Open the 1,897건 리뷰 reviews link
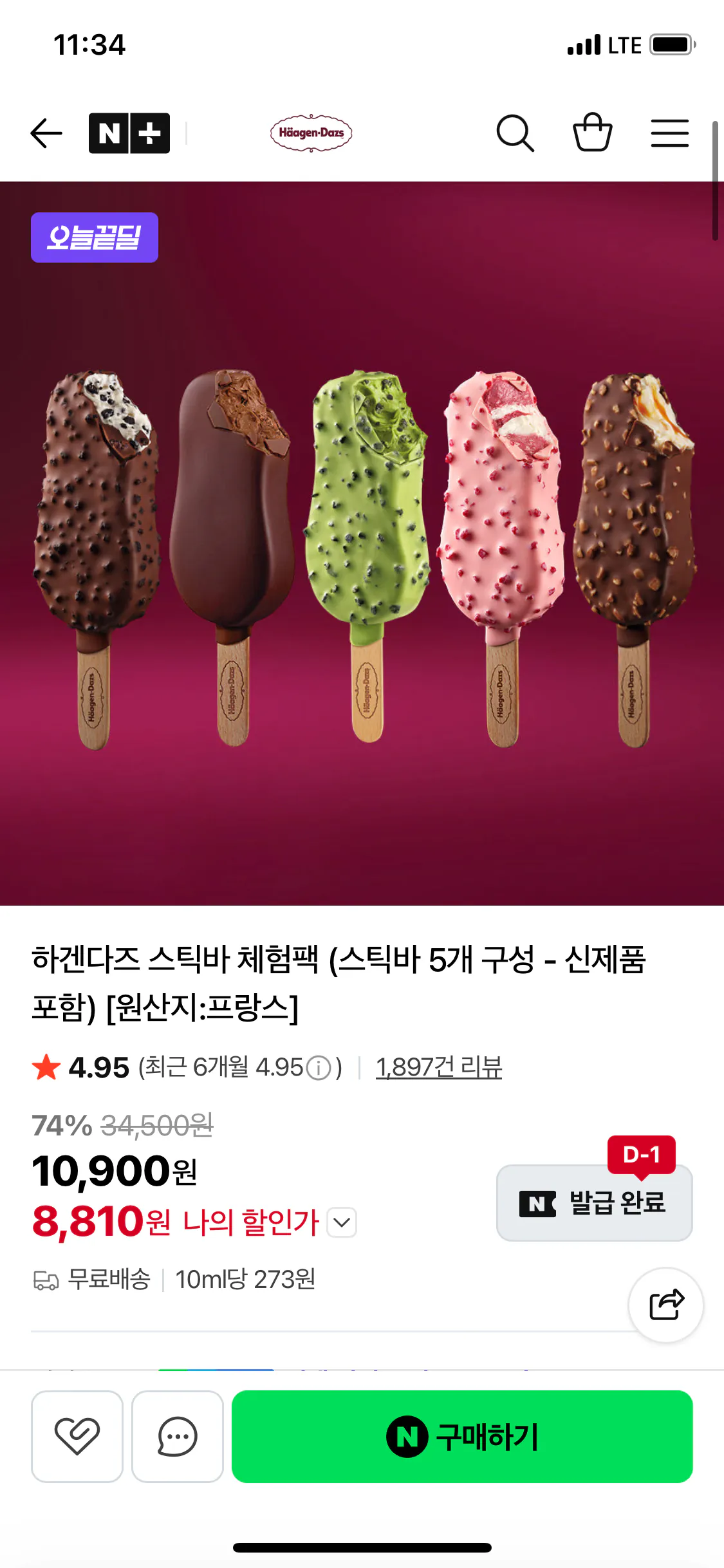Viewport: 724px width, 1568px height. pos(438,1067)
